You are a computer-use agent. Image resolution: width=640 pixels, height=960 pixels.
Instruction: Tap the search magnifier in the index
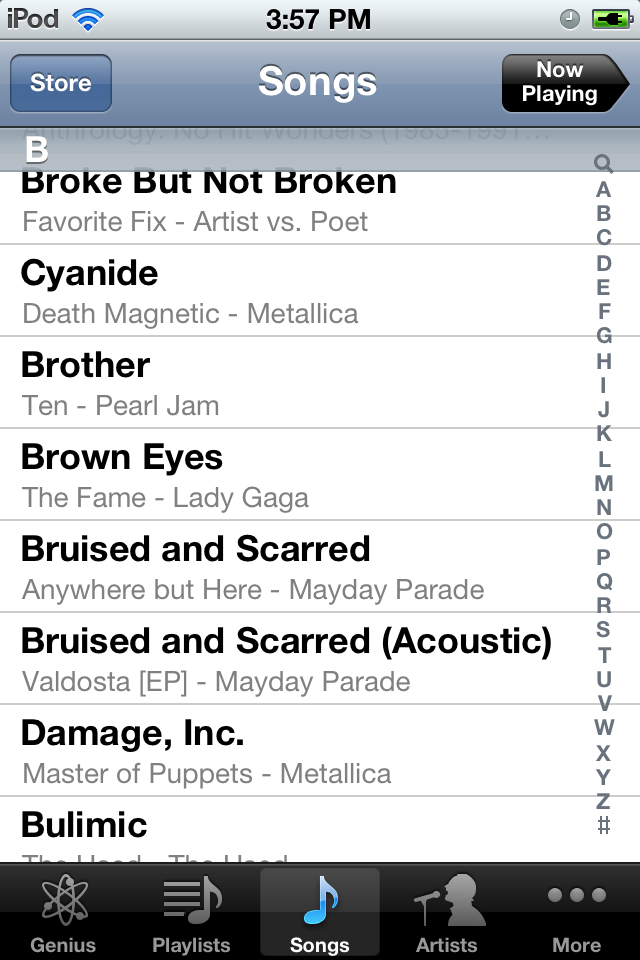tap(603, 163)
